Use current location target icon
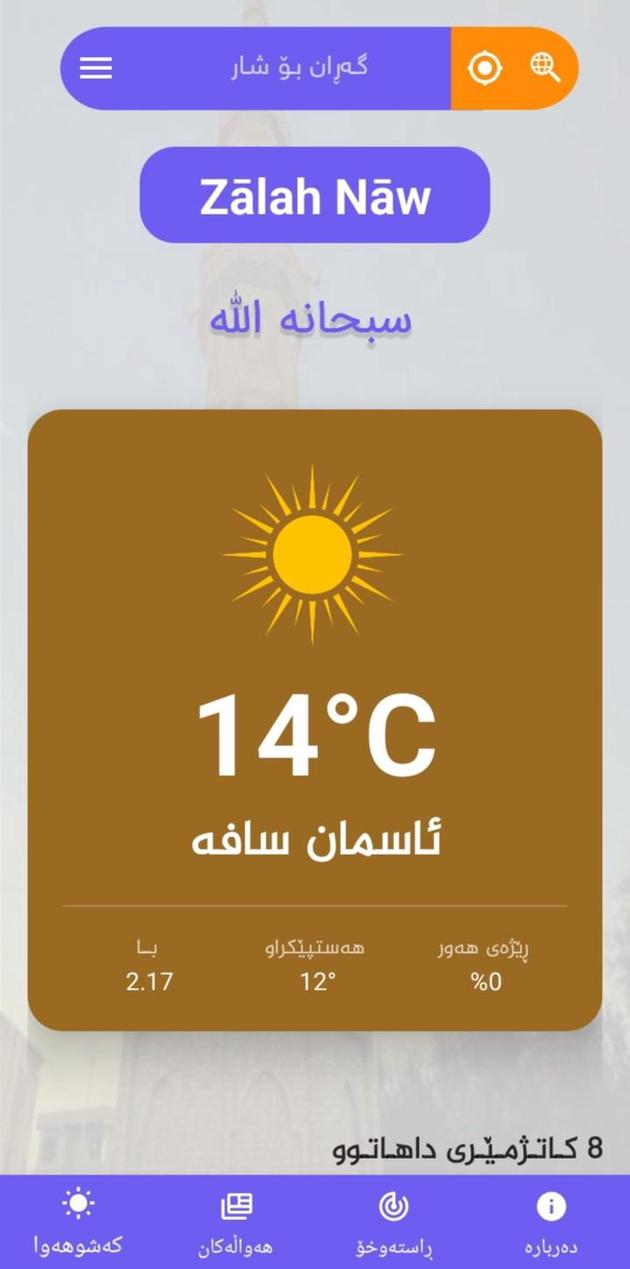This screenshot has width=630, height=1269. pos(485,68)
